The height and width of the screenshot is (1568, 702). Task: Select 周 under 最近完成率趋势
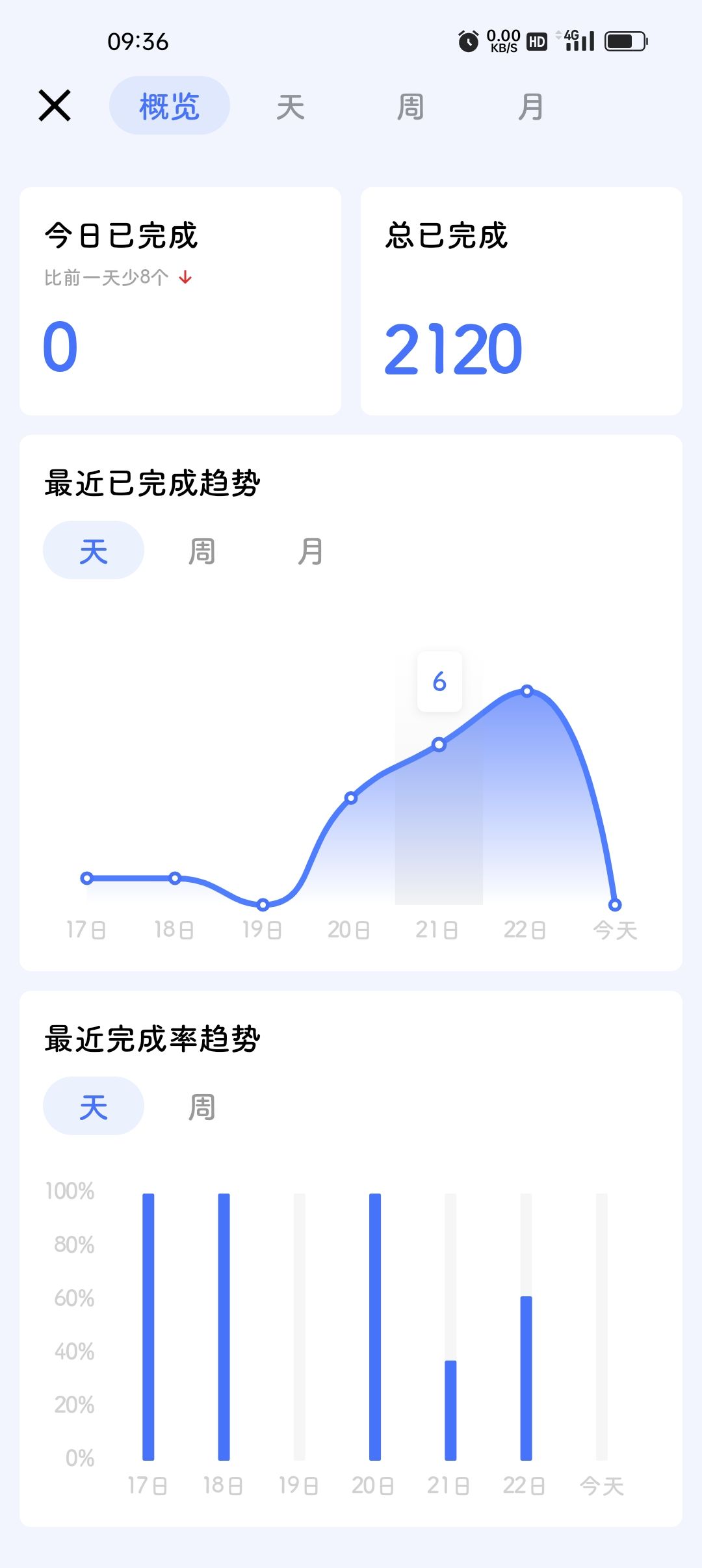[202, 1108]
